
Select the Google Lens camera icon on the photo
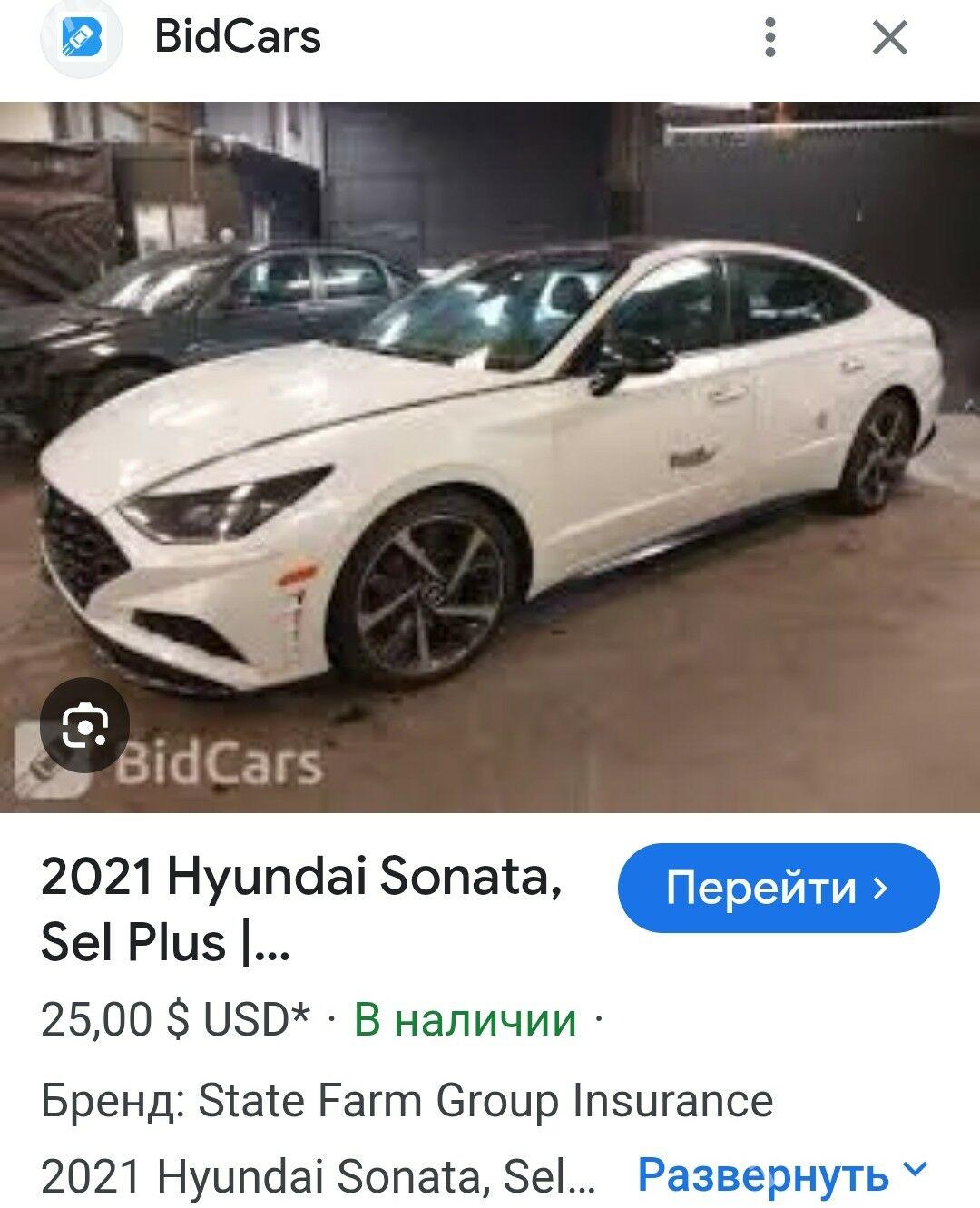coord(86,724)
